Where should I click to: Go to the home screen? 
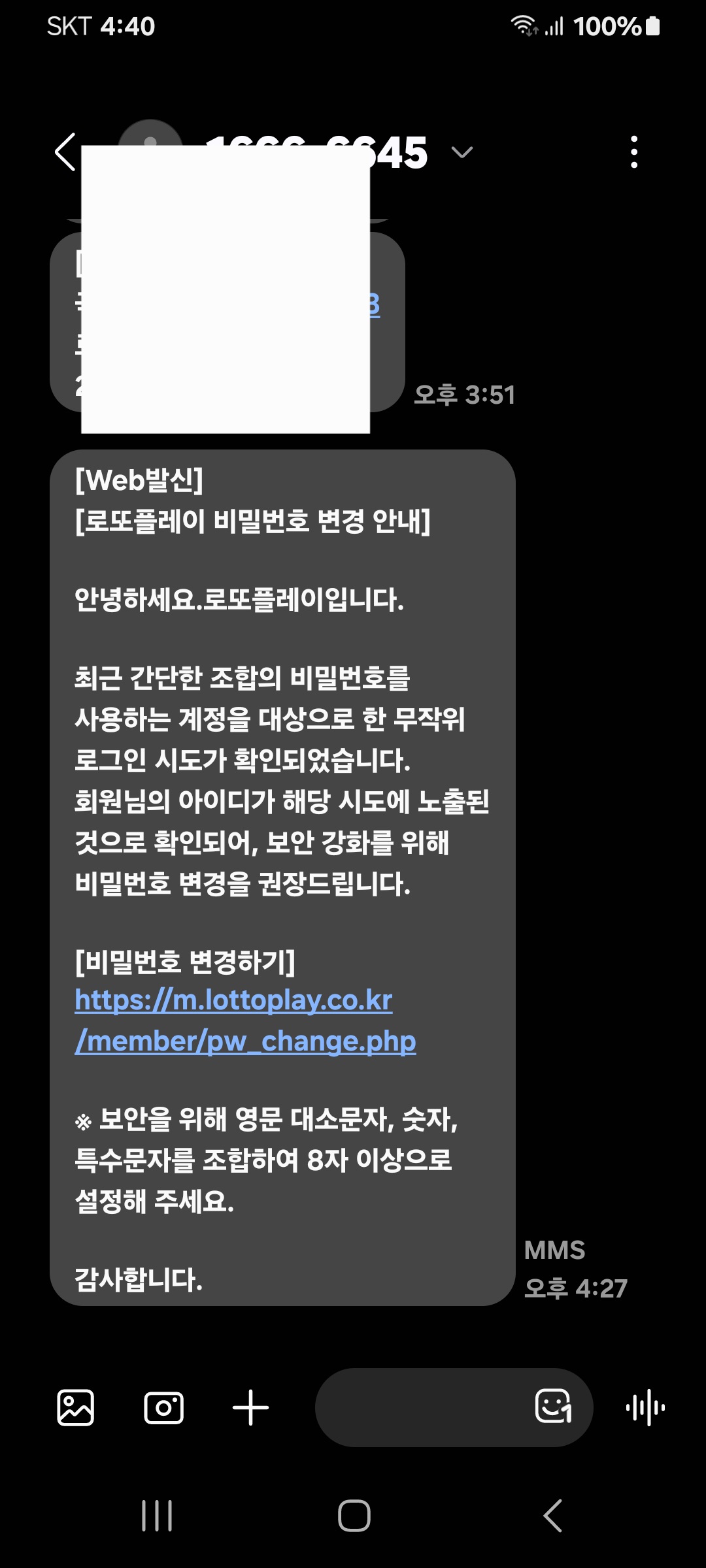(x=354, y=1516)
